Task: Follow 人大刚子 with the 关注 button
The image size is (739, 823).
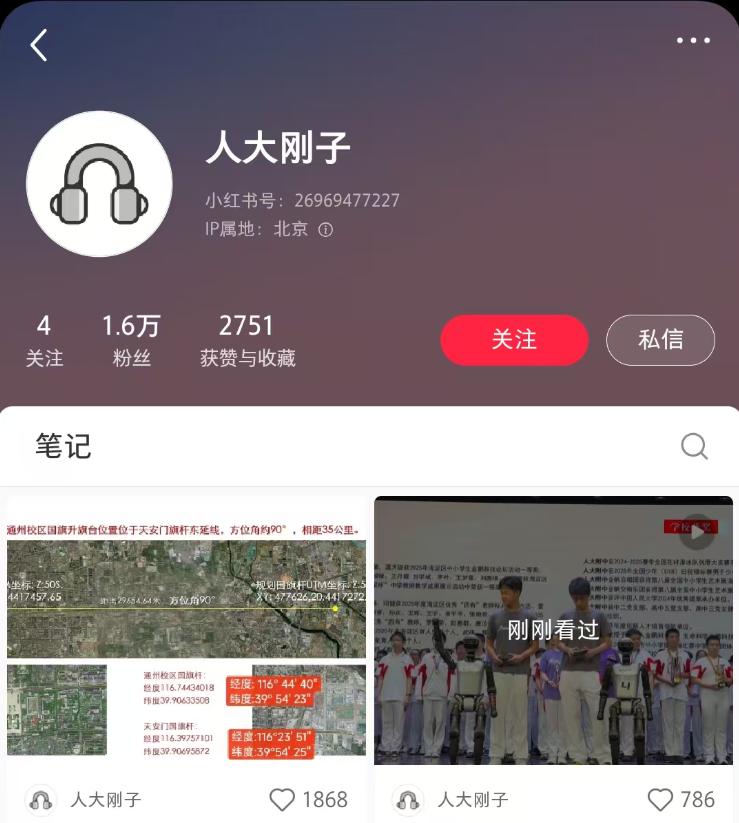Action: (514, 340)
